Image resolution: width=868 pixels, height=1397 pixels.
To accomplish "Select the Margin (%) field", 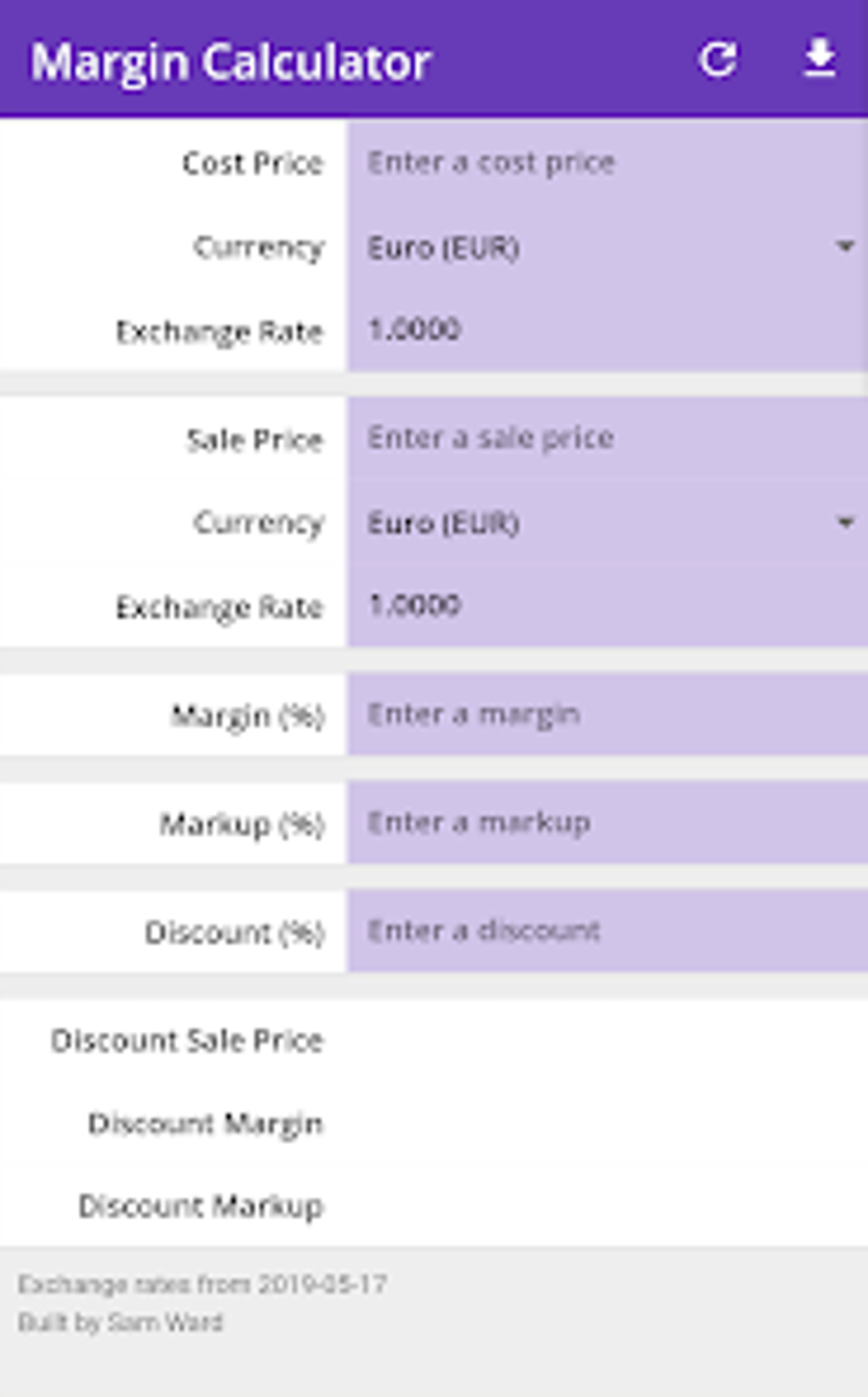I will 608,713.
